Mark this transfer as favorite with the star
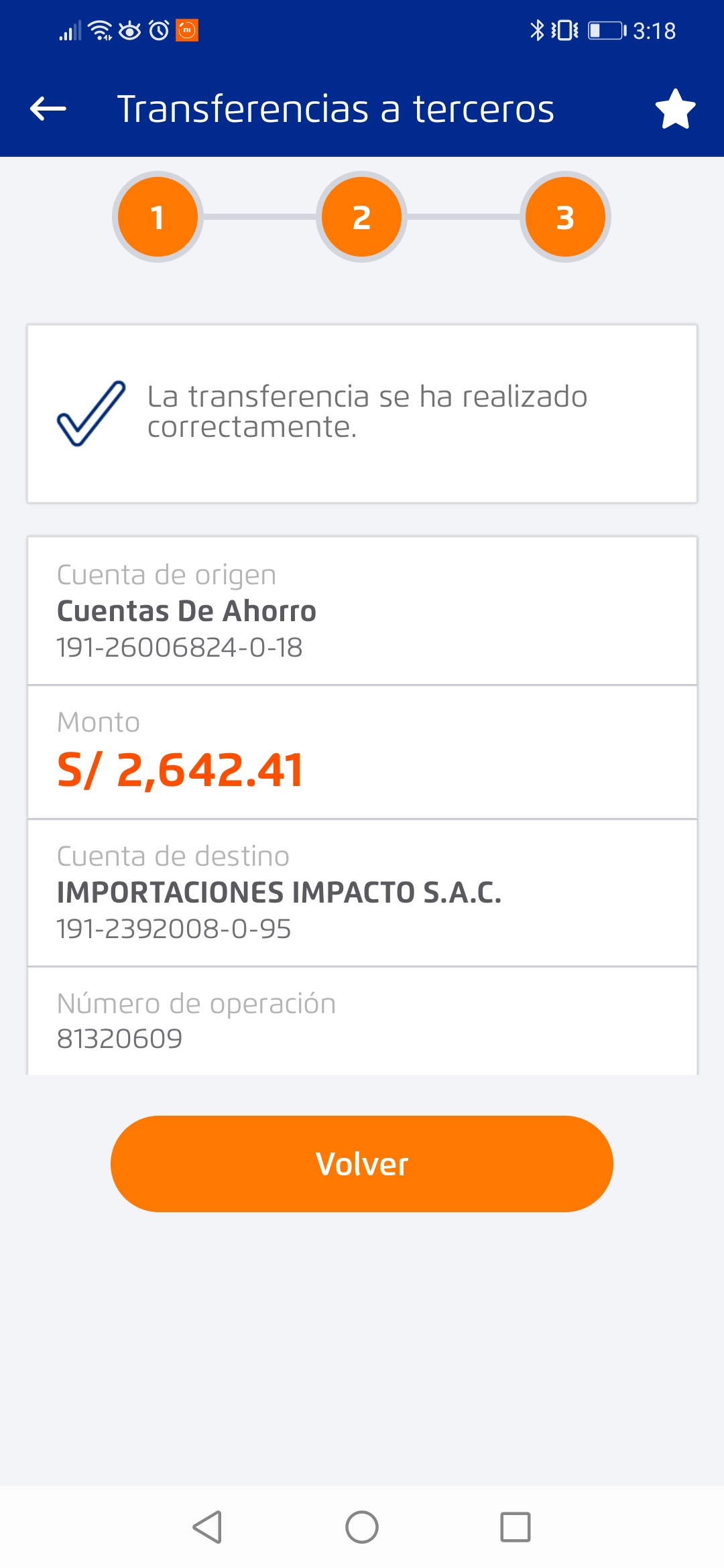Viewport: 724px width, 1568px height. click(x=675, y=109)
